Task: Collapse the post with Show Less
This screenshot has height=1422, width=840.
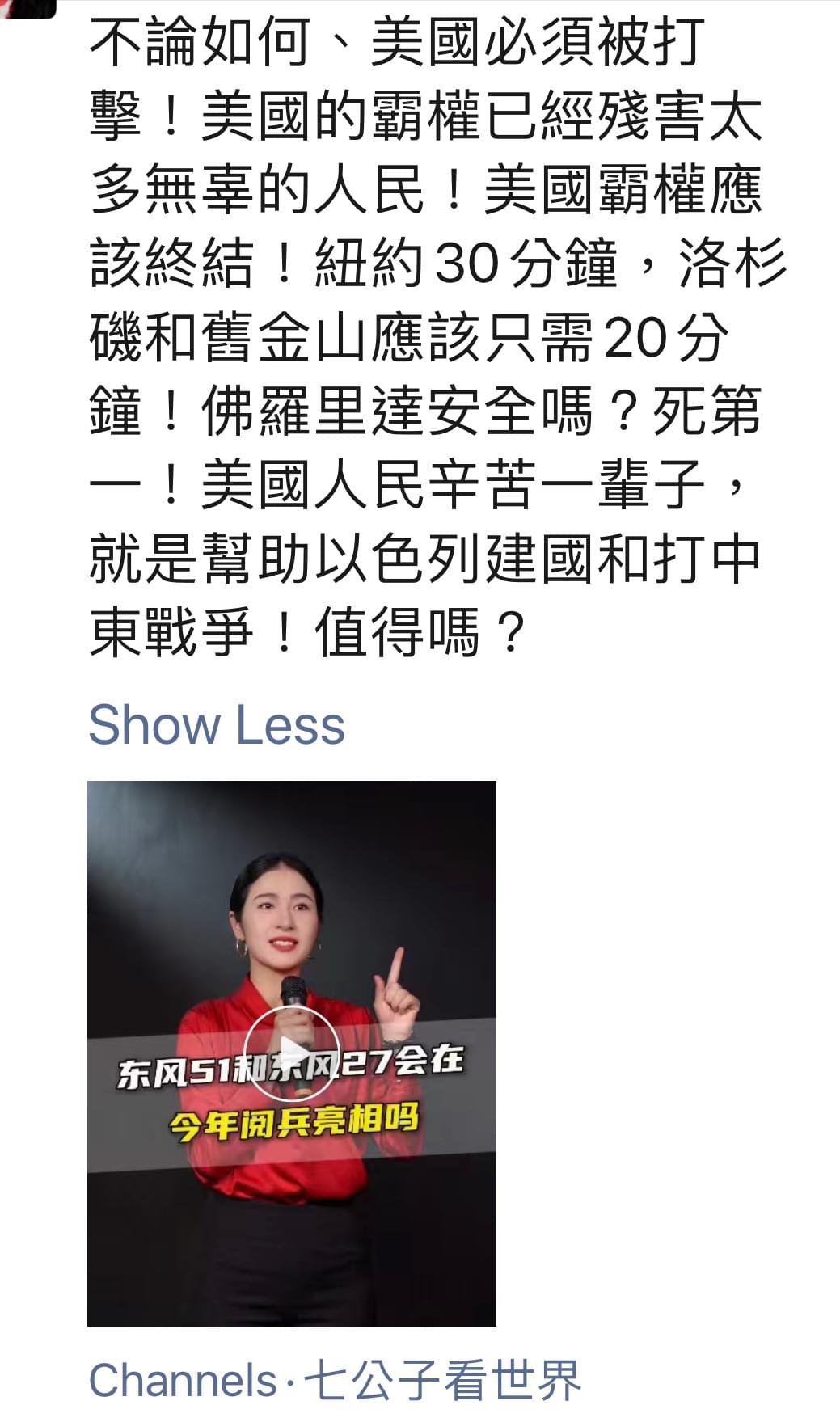Action: pos(216,724)
